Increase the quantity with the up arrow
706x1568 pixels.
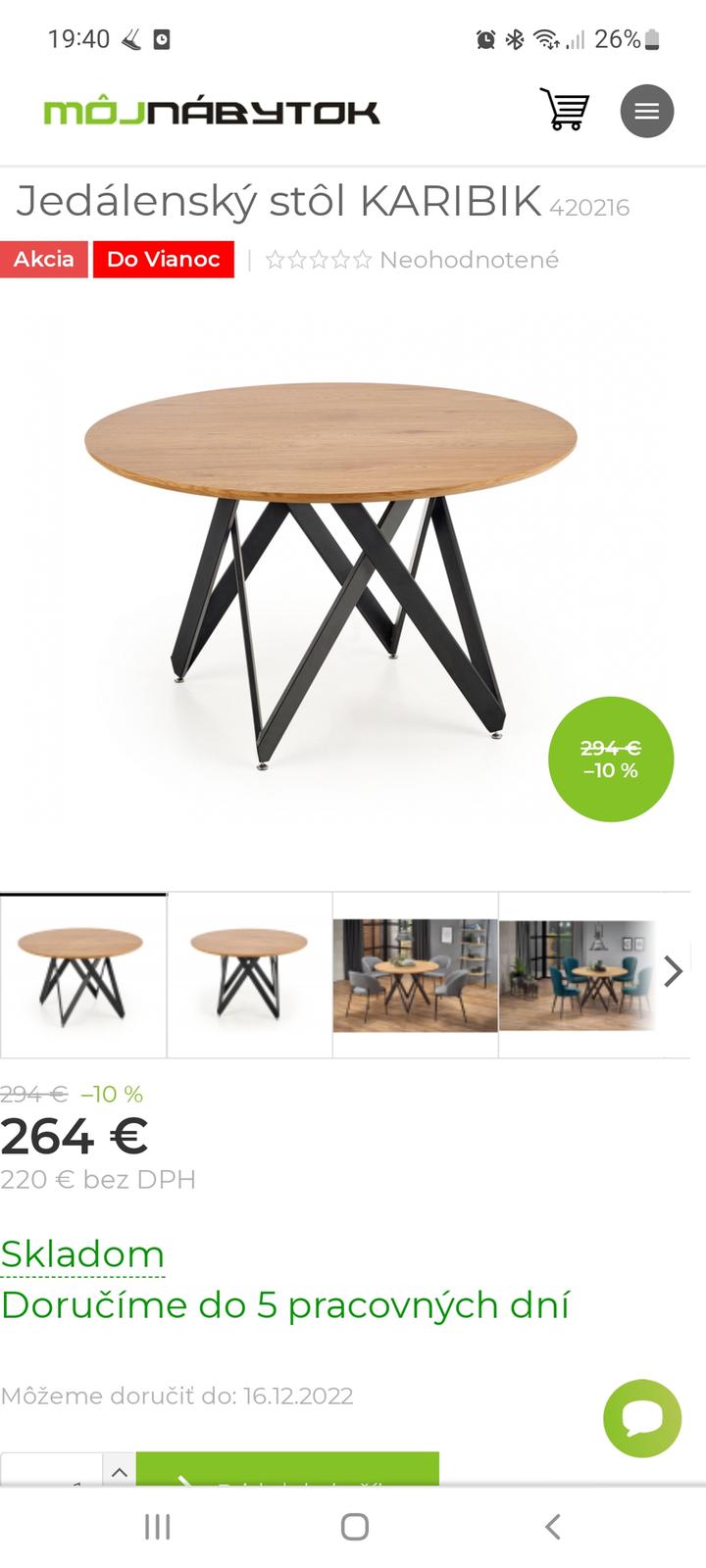click(x=119, y=1471)
